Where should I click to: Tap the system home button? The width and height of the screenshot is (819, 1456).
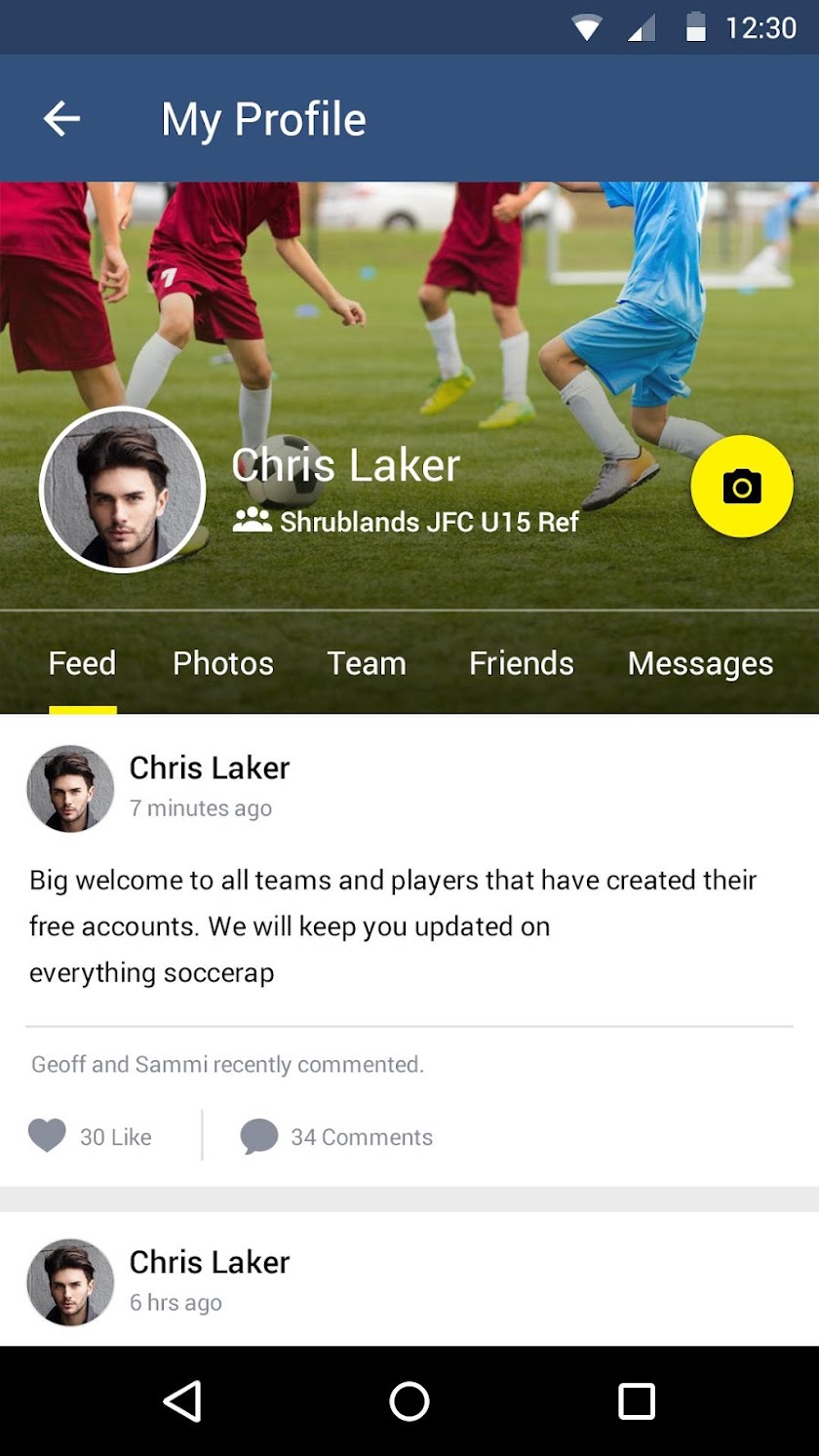click(x=409, y=1401)
